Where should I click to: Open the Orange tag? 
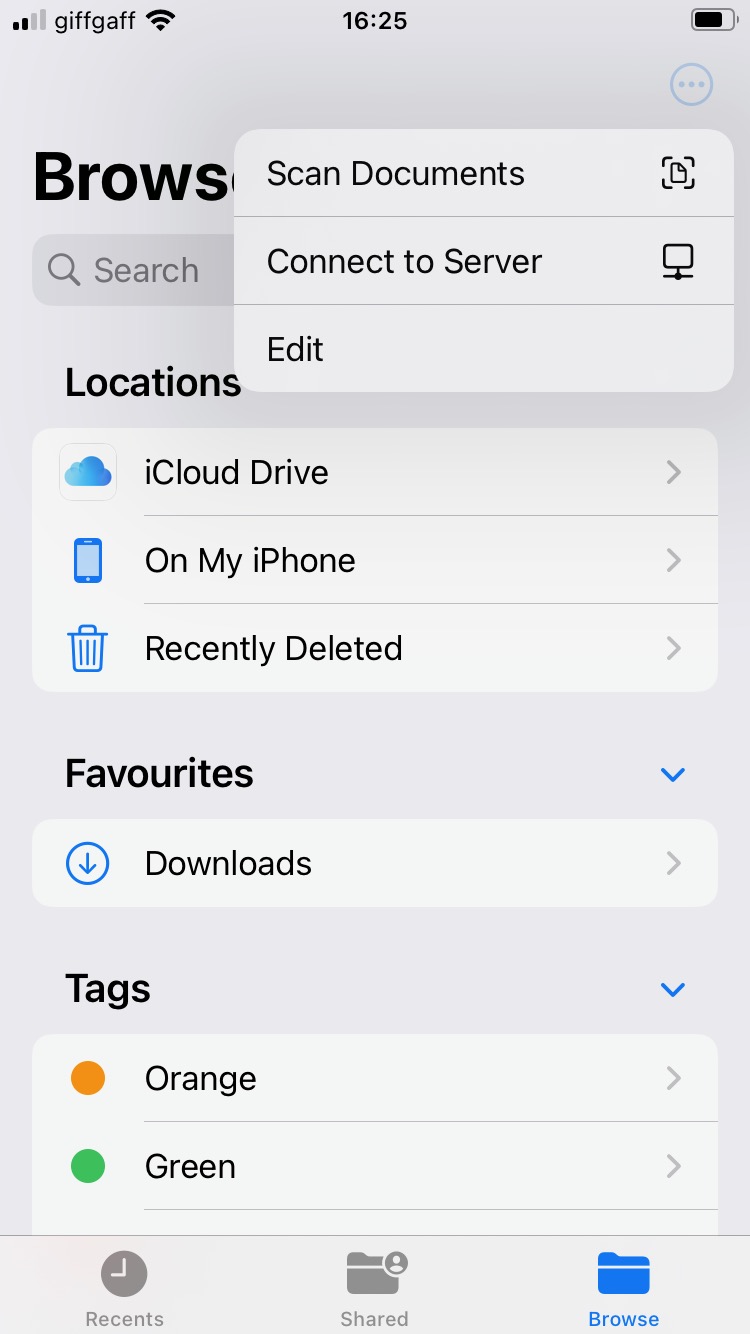375,1078
